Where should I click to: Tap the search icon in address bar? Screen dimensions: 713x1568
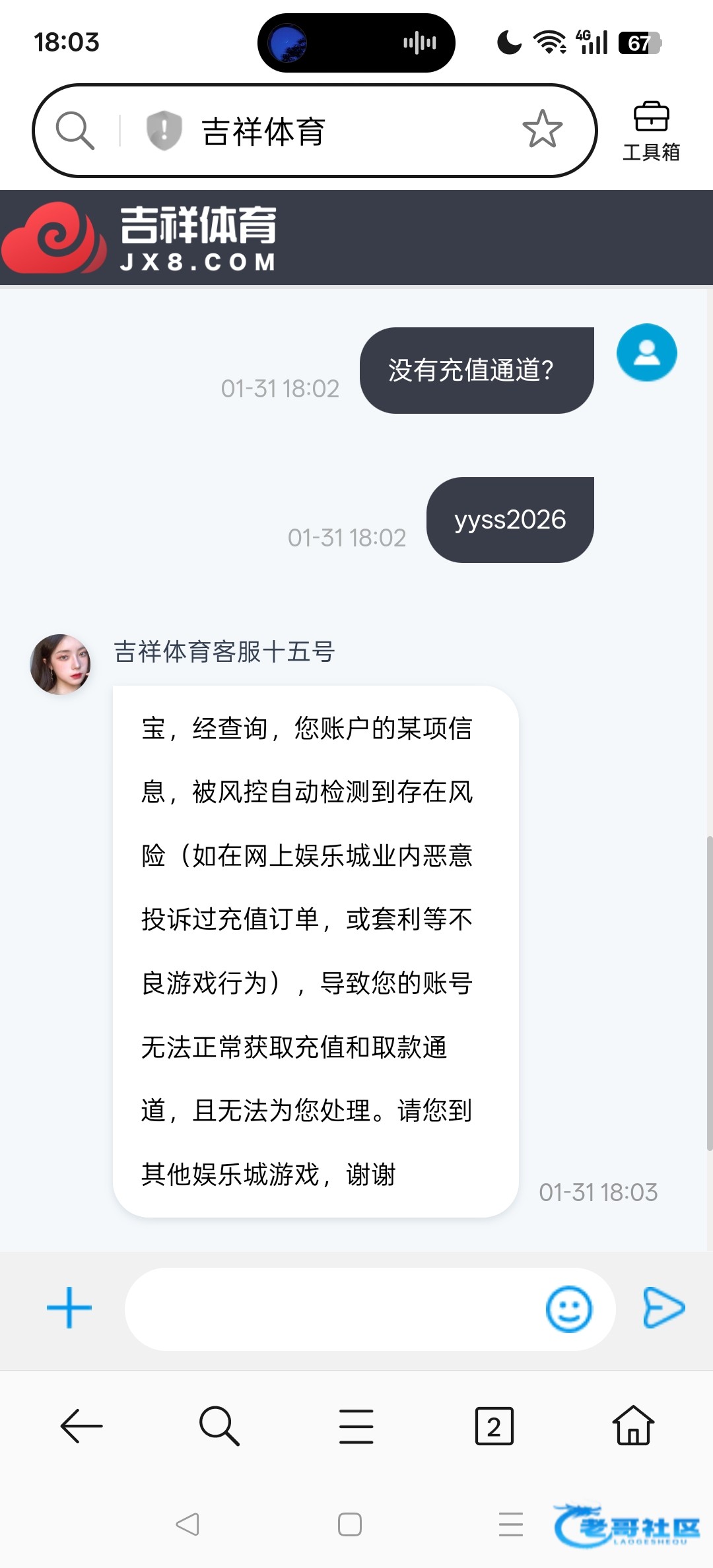[x=75, y=130]
